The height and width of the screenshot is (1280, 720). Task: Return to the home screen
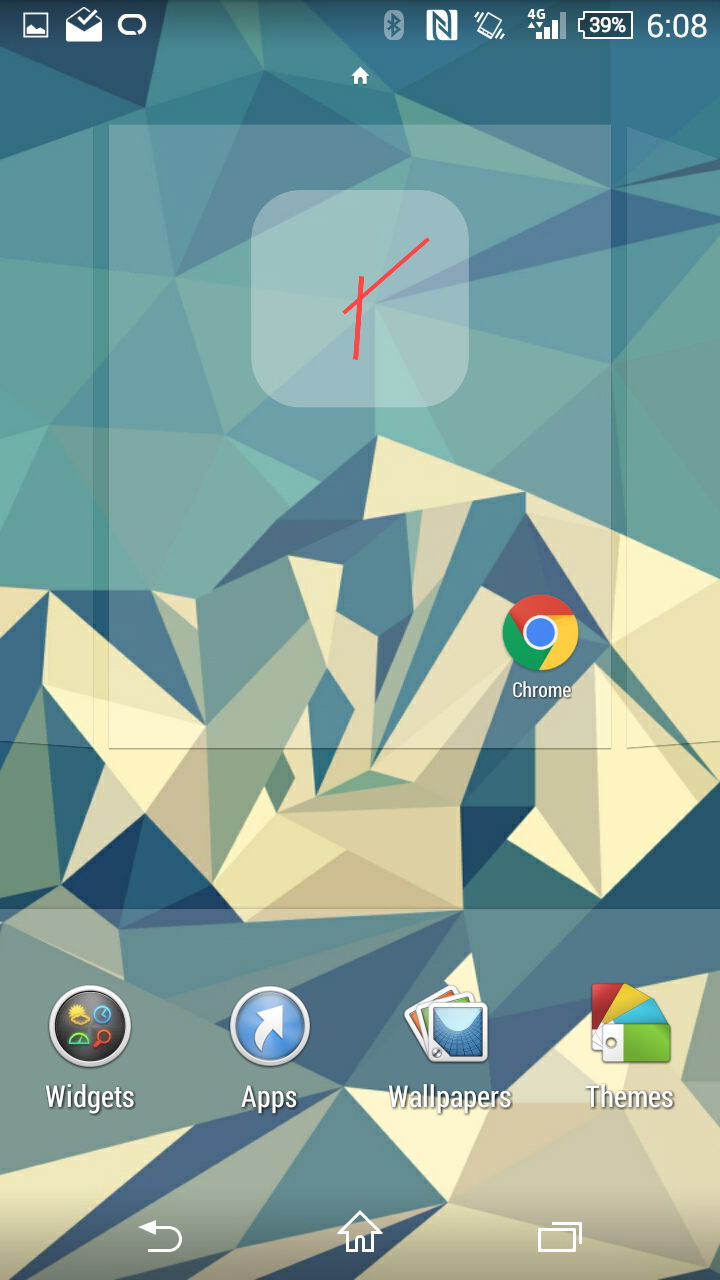(360, 1233)
